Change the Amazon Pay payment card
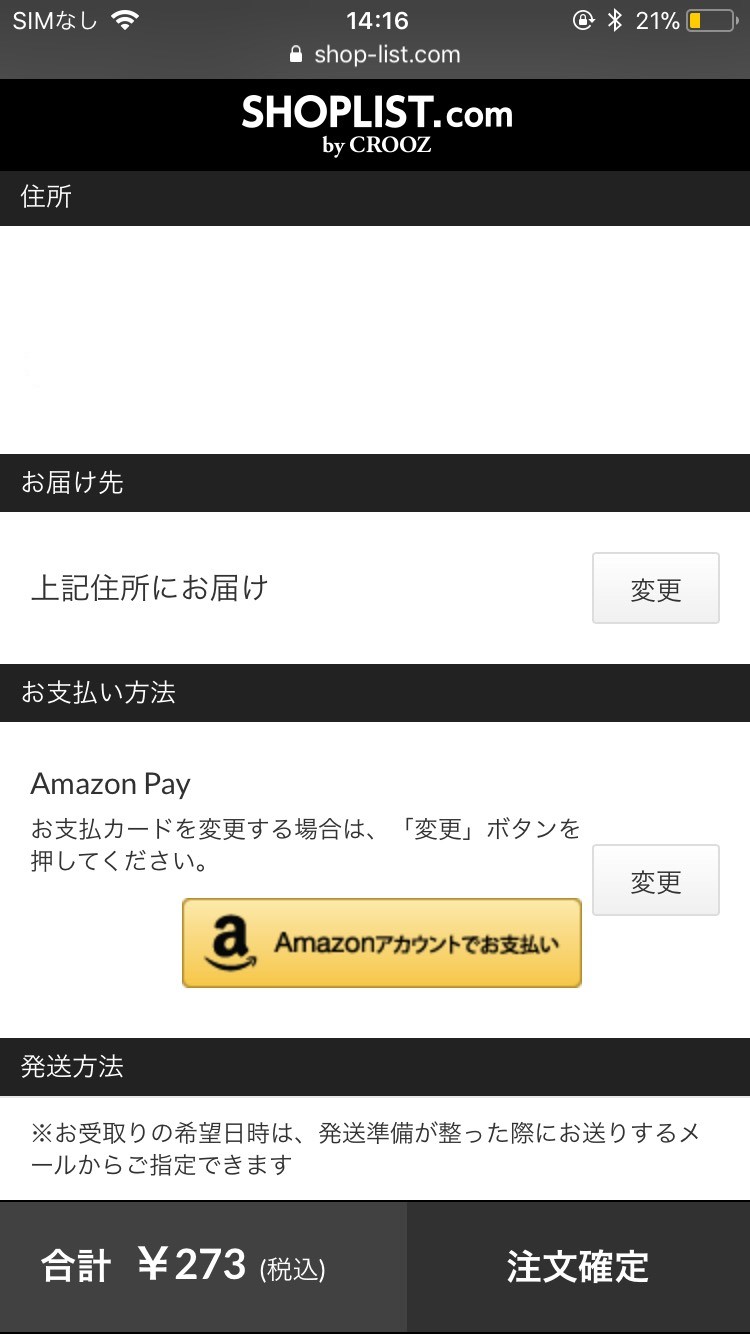 coord(655,880)
